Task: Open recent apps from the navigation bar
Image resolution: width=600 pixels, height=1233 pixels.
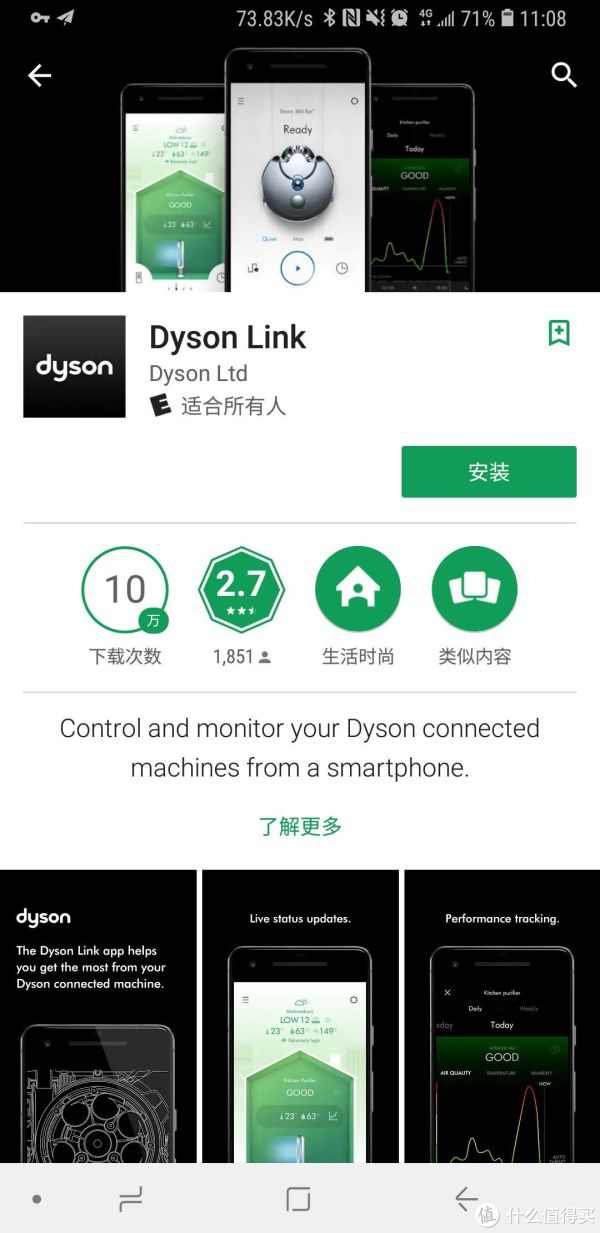Action: [130, 1199]
